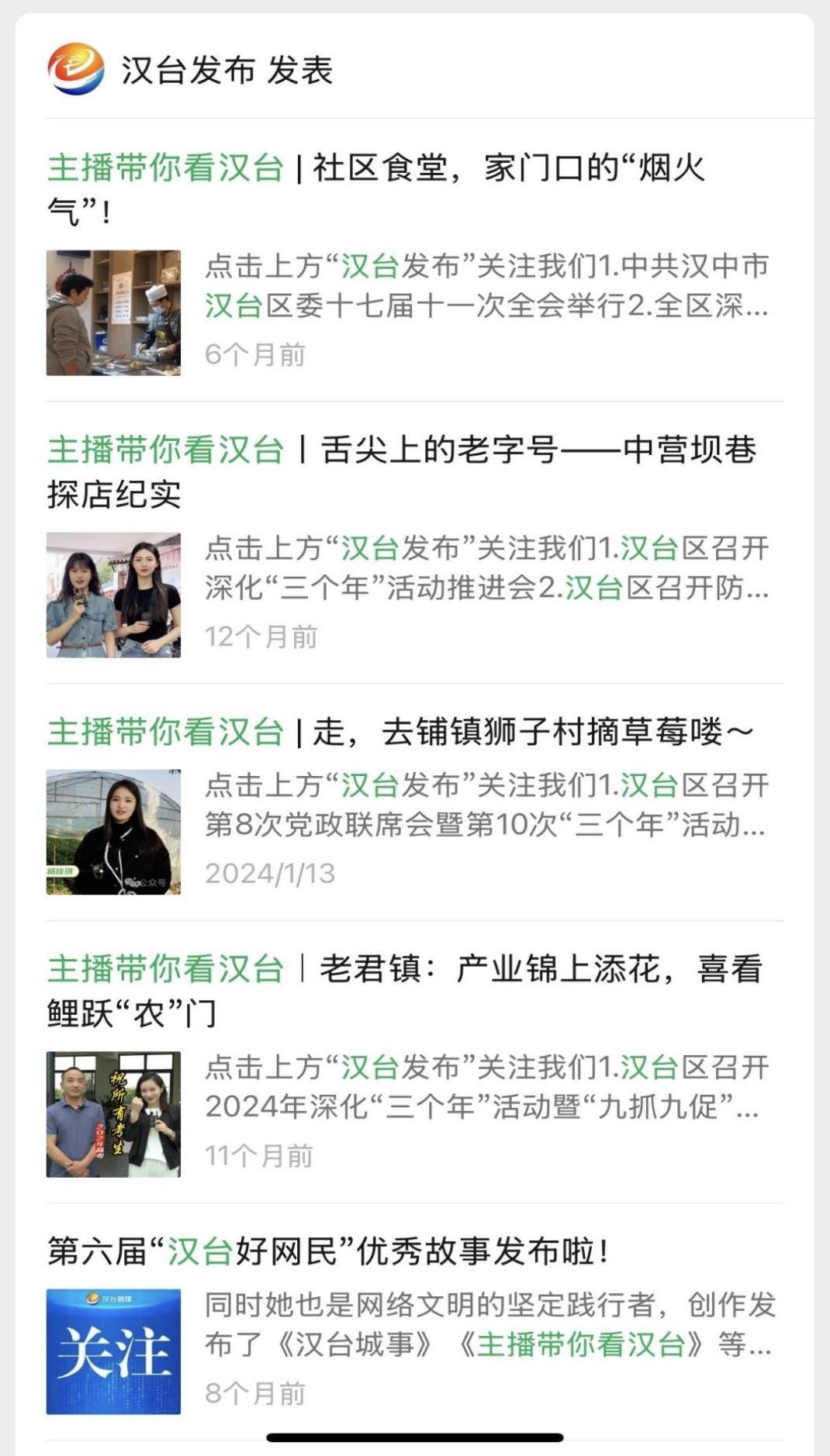Open 第六届汉台好网民优秀故事发布啦 article

point(329,1251)
